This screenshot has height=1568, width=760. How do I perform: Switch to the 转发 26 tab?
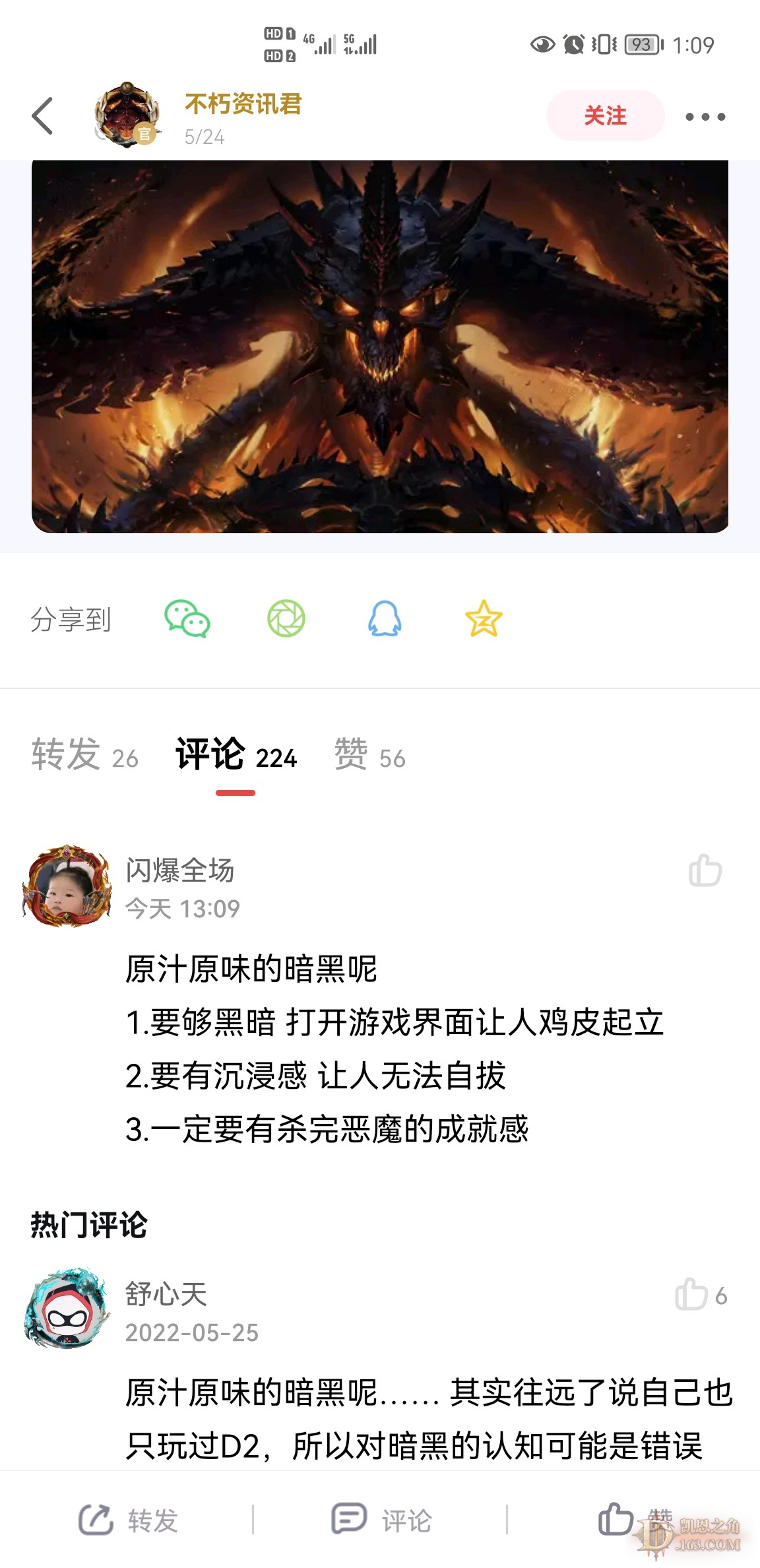pos(85,756)
